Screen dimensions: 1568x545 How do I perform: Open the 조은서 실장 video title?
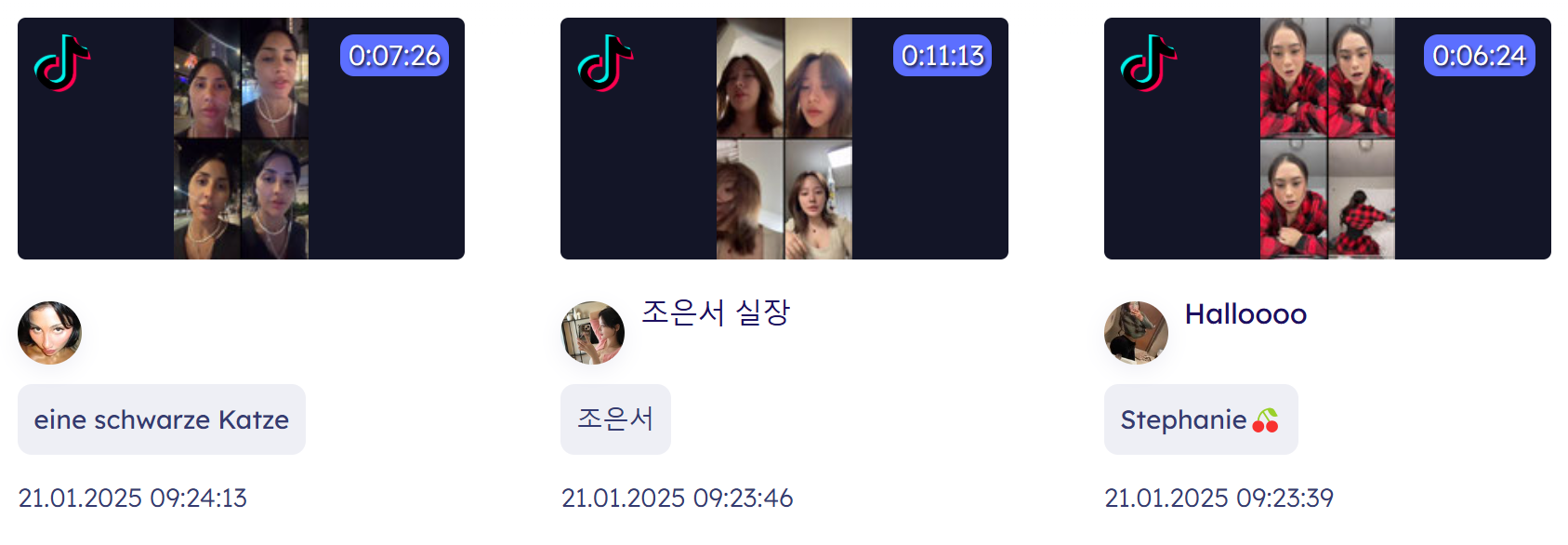[716, 312]
